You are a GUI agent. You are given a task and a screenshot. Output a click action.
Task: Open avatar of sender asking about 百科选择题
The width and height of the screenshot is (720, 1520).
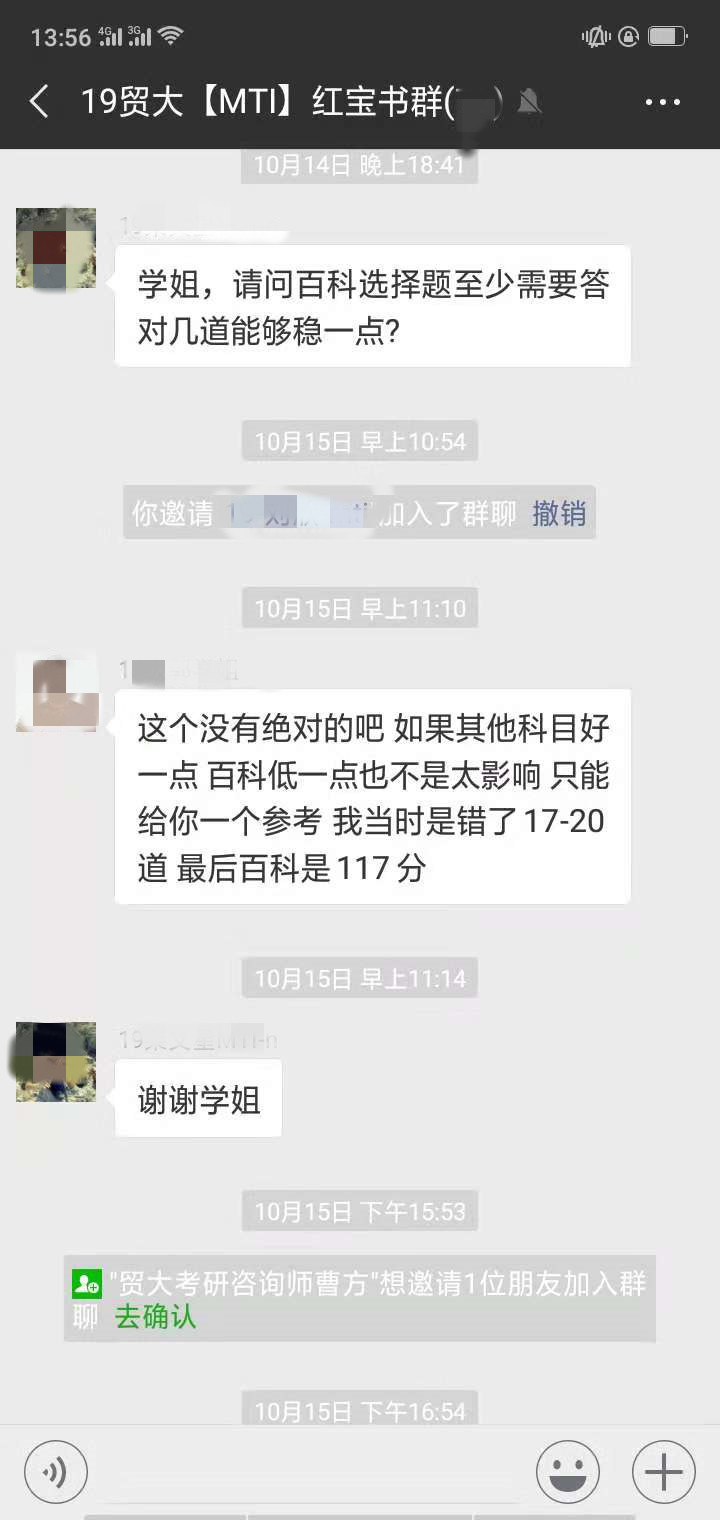[56, 248]
